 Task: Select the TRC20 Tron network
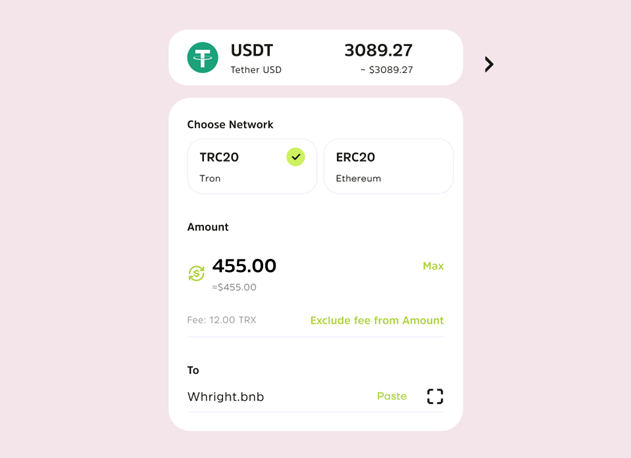252,166
